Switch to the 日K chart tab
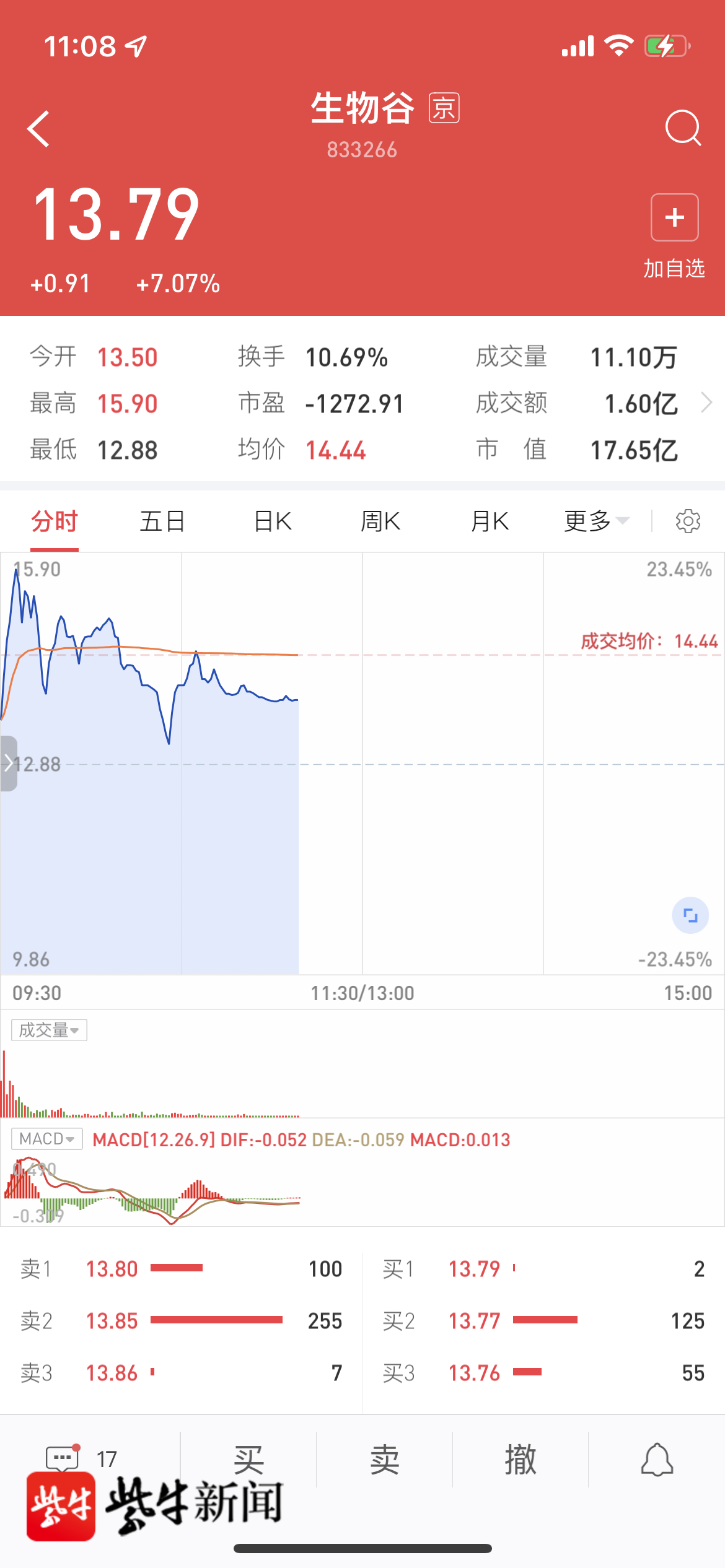The width and height of the screenshot is (725, 1568). tap(273, 521)
